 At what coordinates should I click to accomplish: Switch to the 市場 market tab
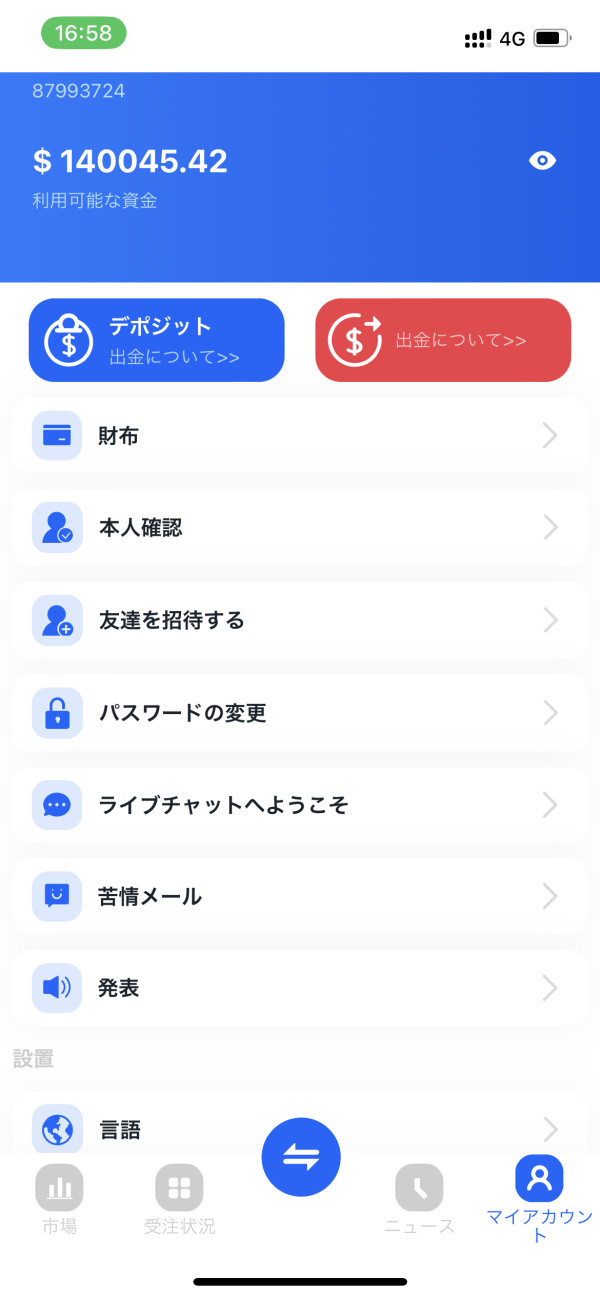[x=59, y=1198]
